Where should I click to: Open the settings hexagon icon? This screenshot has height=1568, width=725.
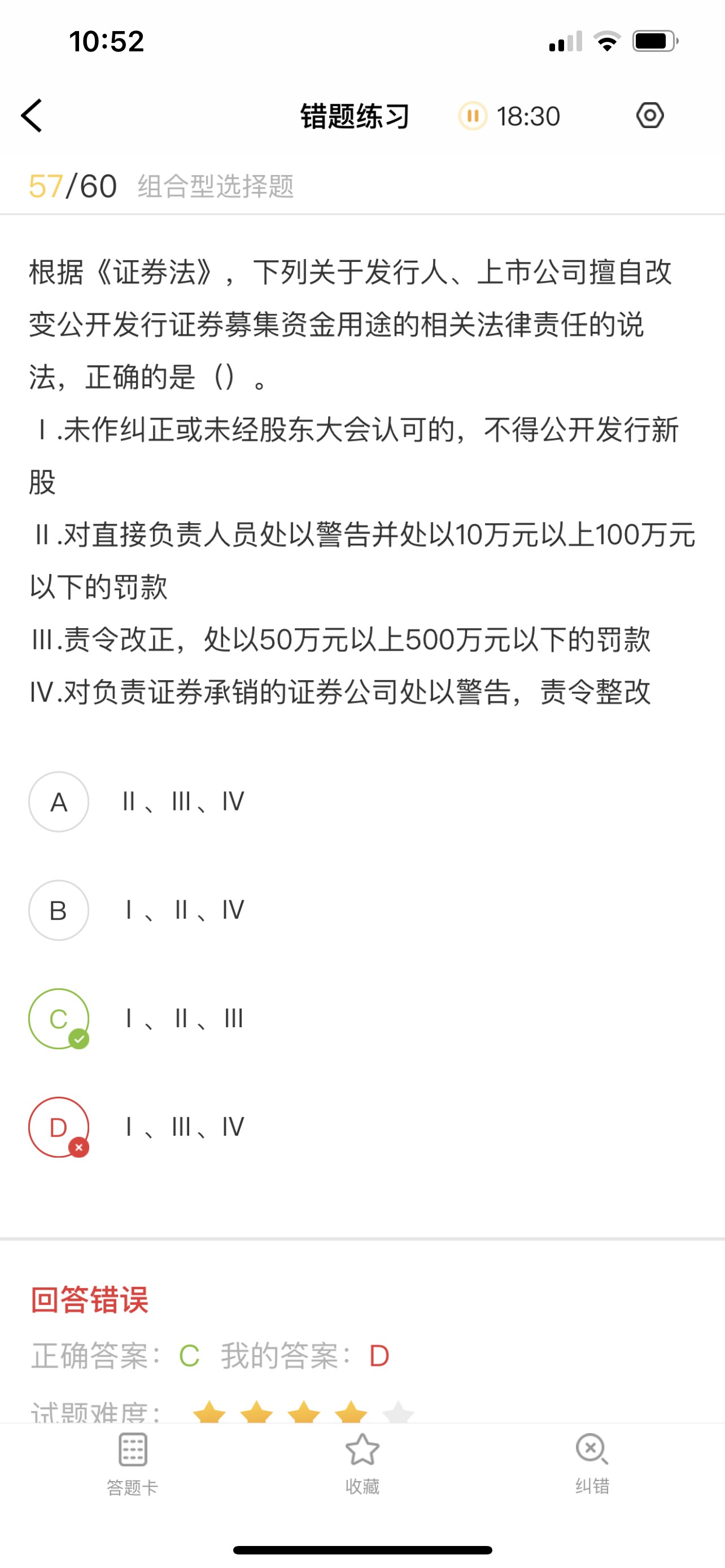649,115
